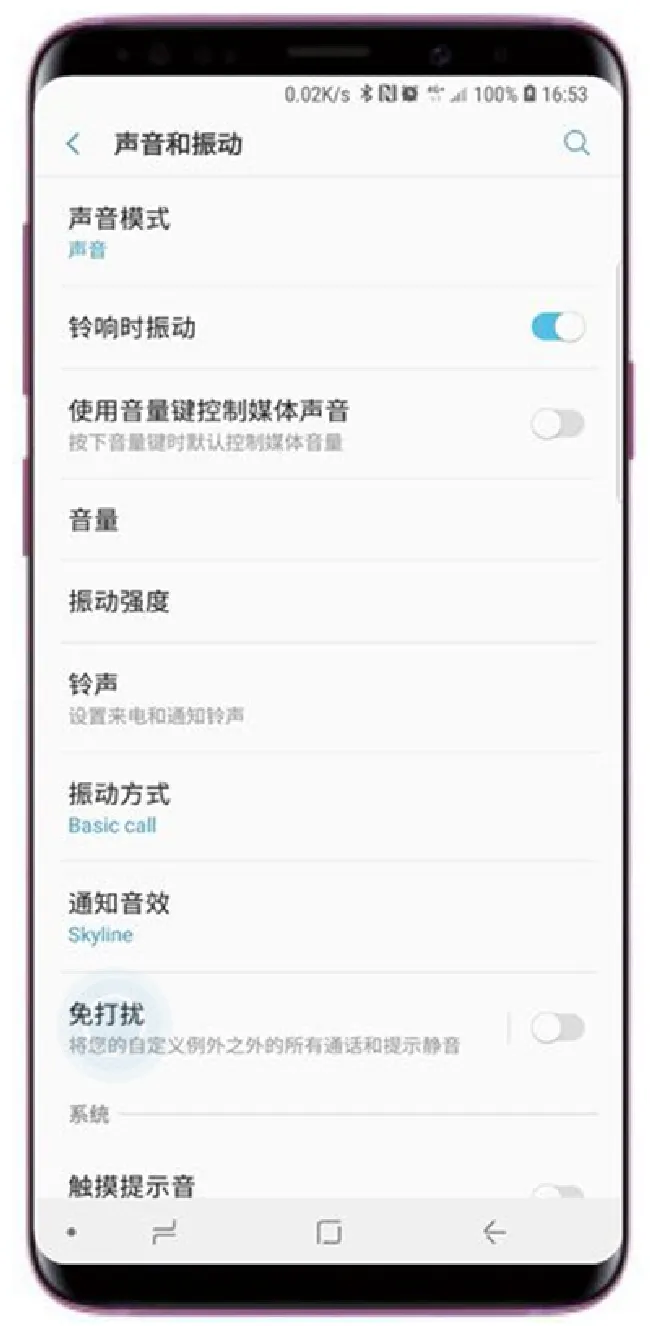Open recent apps from navigation bar

pos(164,1233)
